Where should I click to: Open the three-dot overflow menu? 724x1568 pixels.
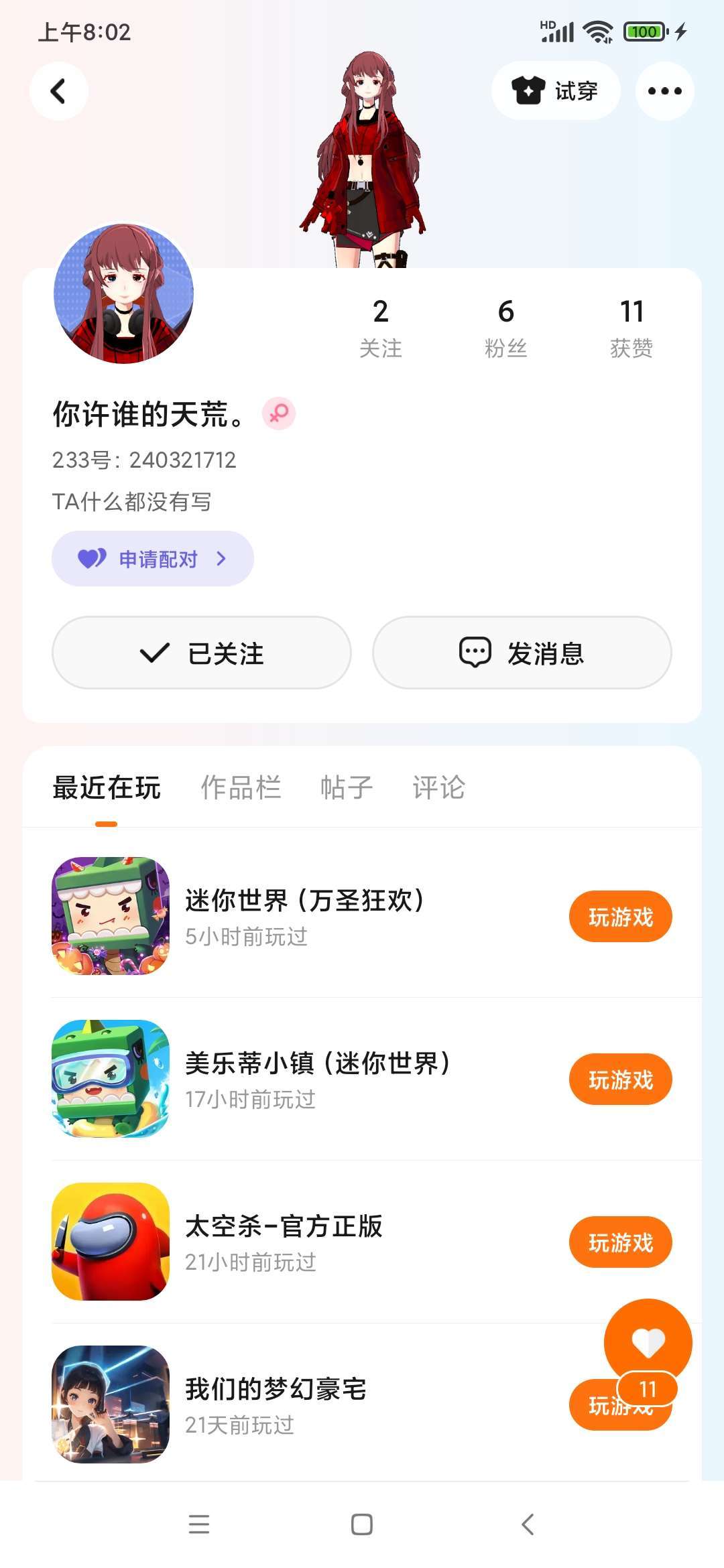tap(664, 91)
